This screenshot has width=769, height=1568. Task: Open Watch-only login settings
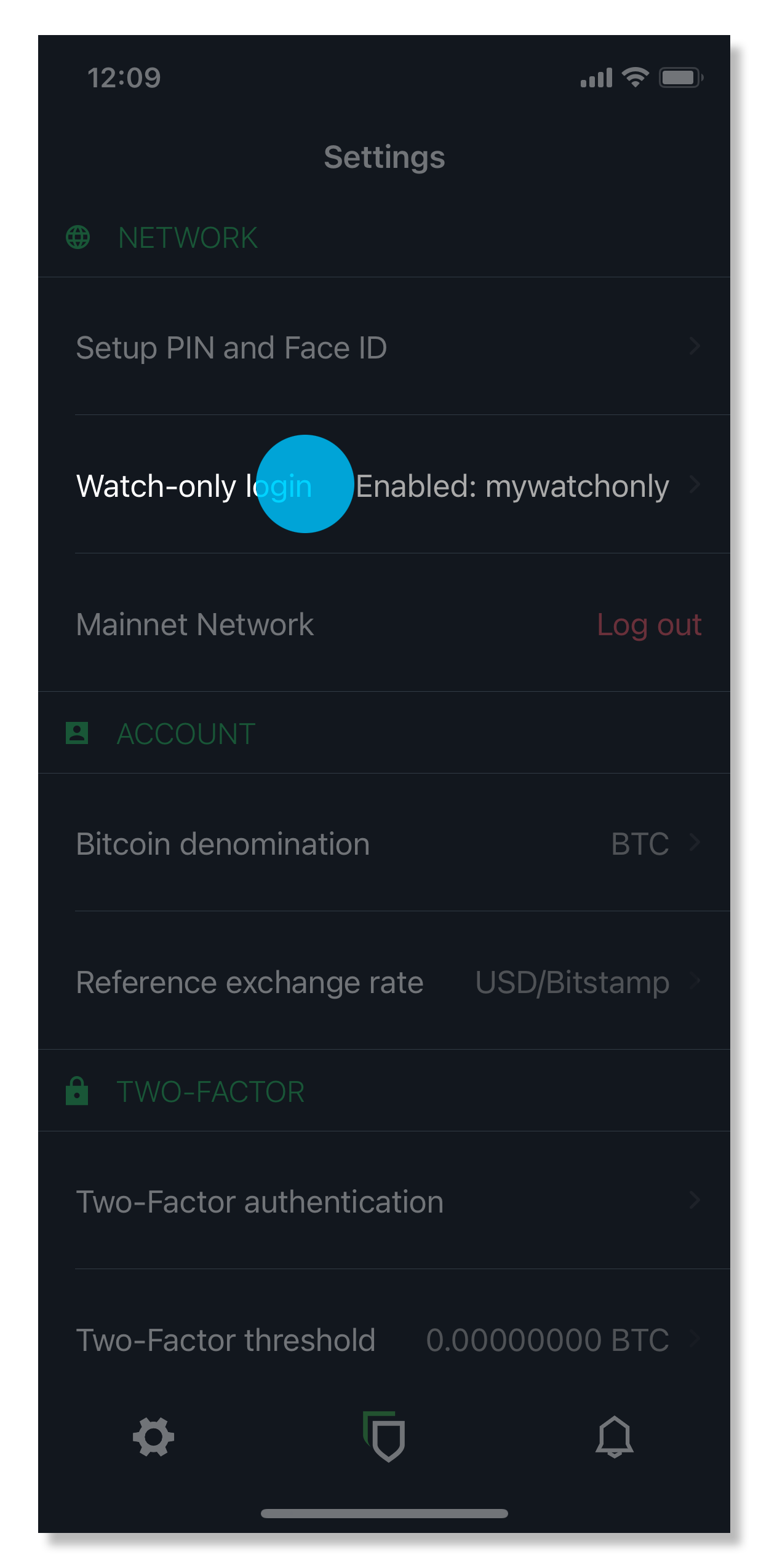point(384,485)
